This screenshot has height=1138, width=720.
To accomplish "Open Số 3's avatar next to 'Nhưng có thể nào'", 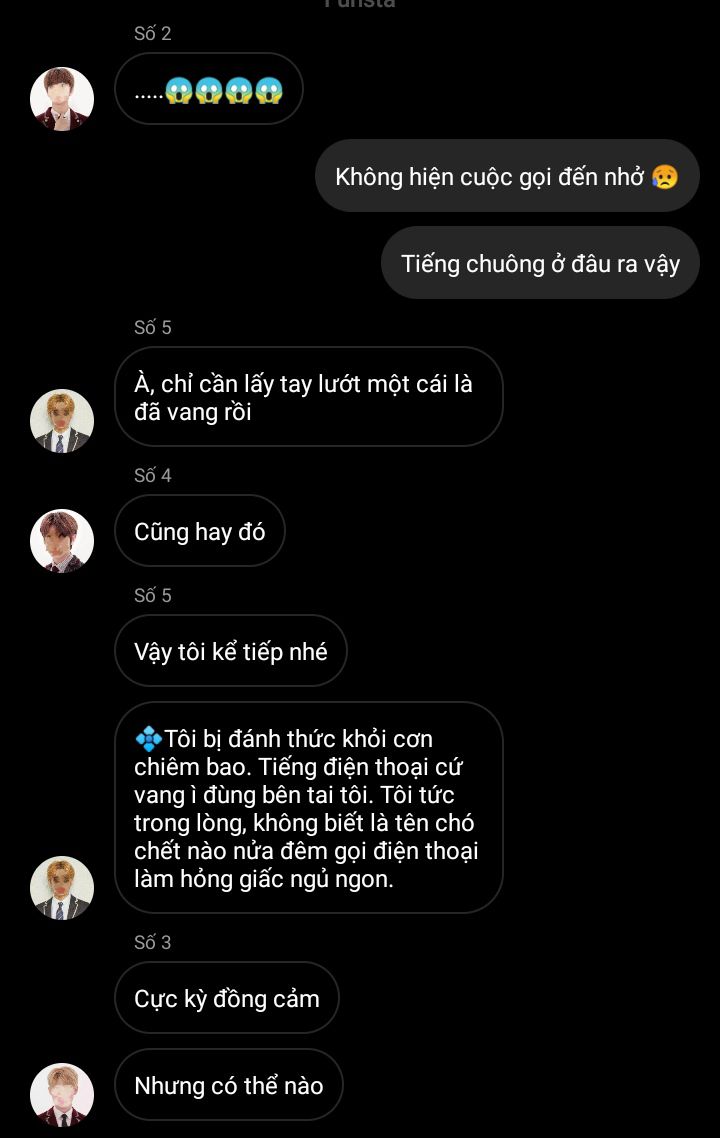I will point(62,1095).
